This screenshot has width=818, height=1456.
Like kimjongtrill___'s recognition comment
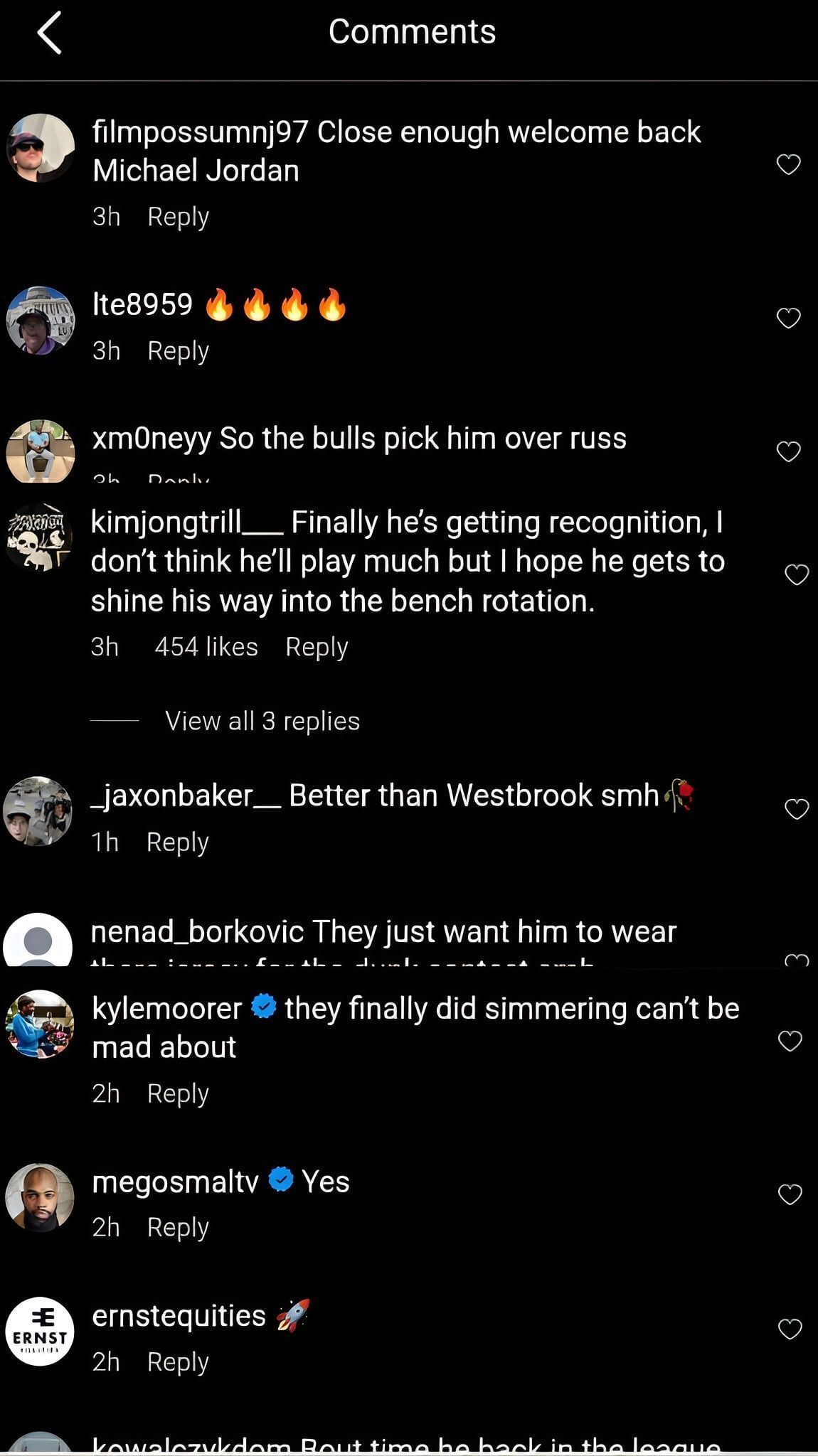coord(796,574)
